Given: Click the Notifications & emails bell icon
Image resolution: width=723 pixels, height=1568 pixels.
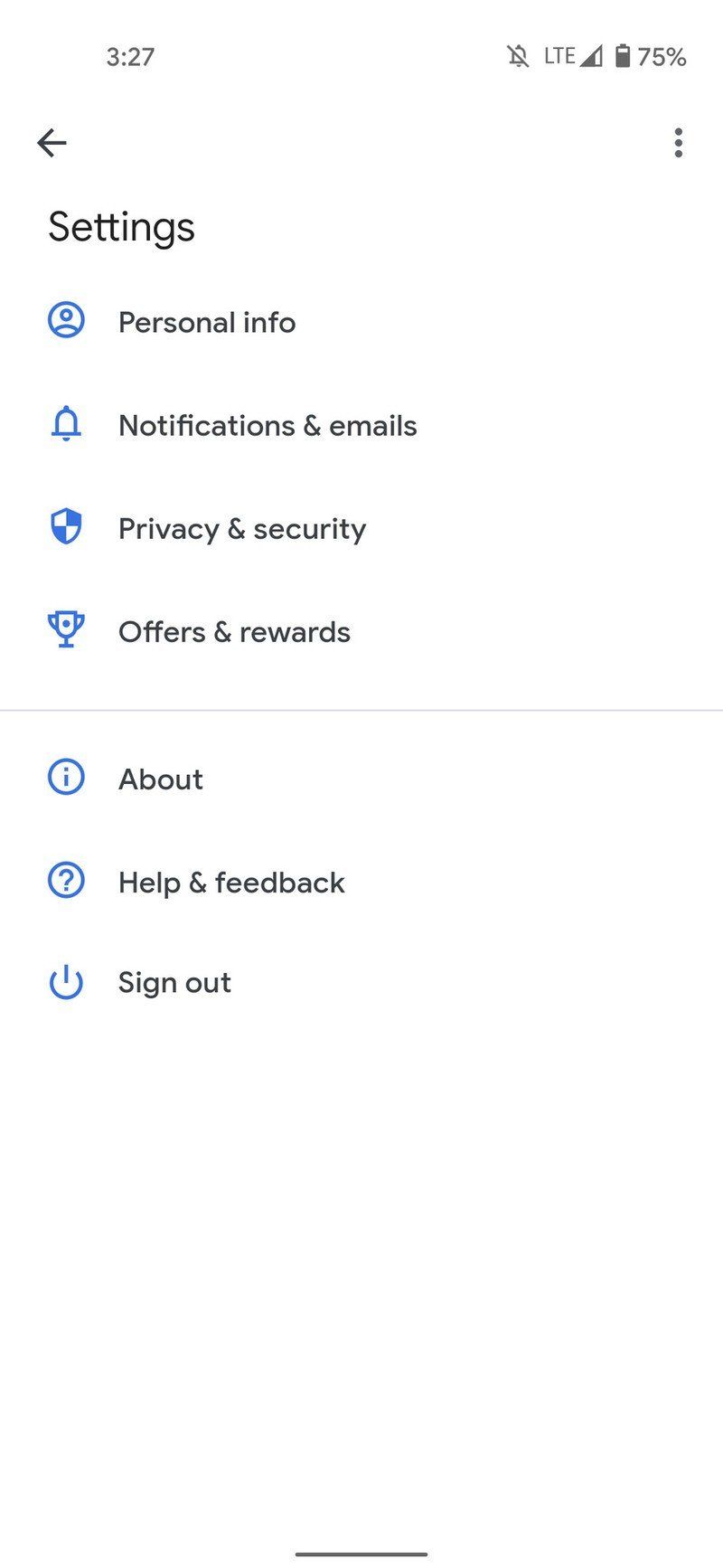Looking at the screenshot, I should [64, 425].
